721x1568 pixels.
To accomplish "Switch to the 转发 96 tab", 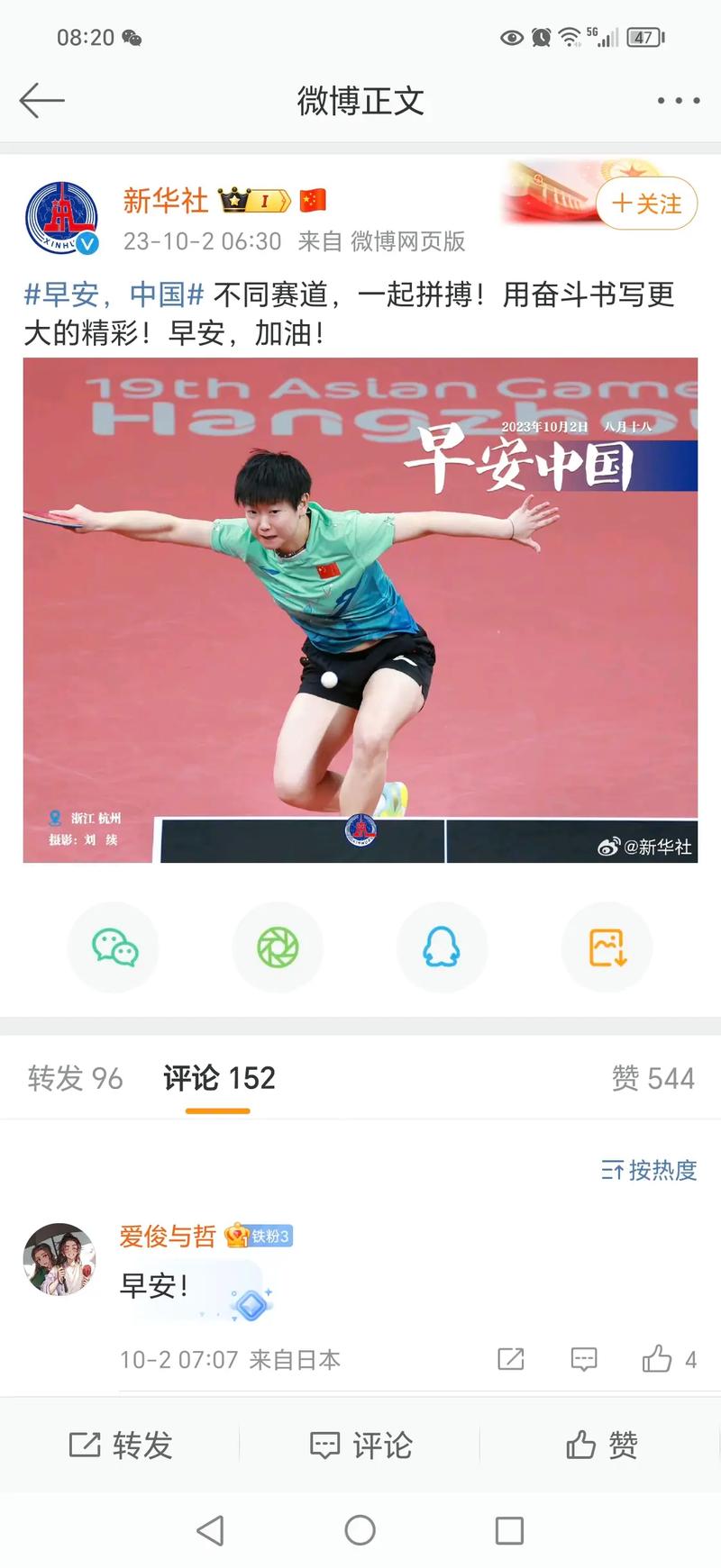I will [75, 1078].
